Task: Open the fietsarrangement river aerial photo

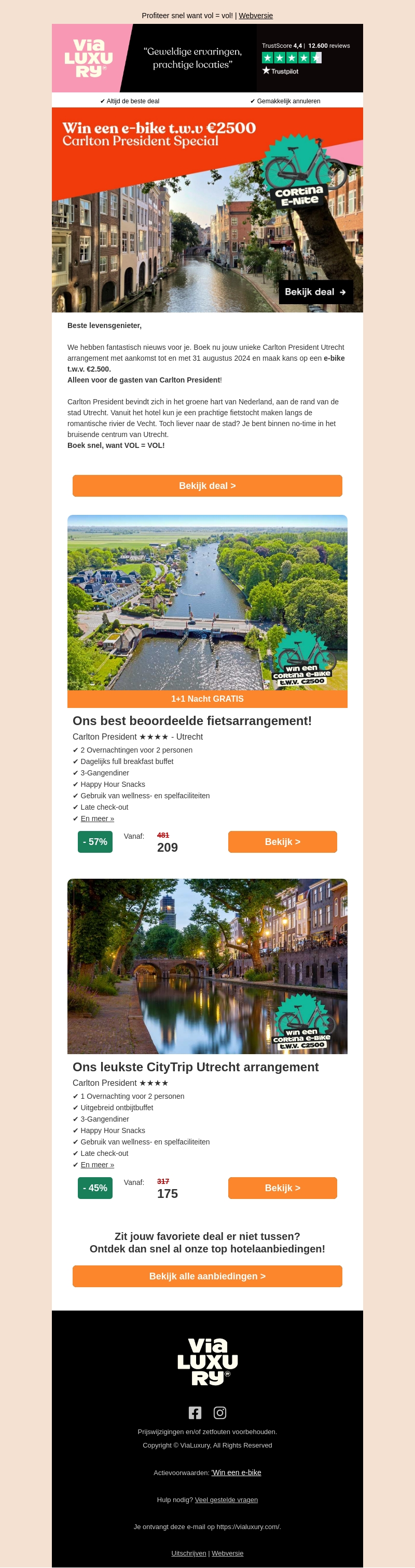Action: pyautogui.click(x=207, y=603)
